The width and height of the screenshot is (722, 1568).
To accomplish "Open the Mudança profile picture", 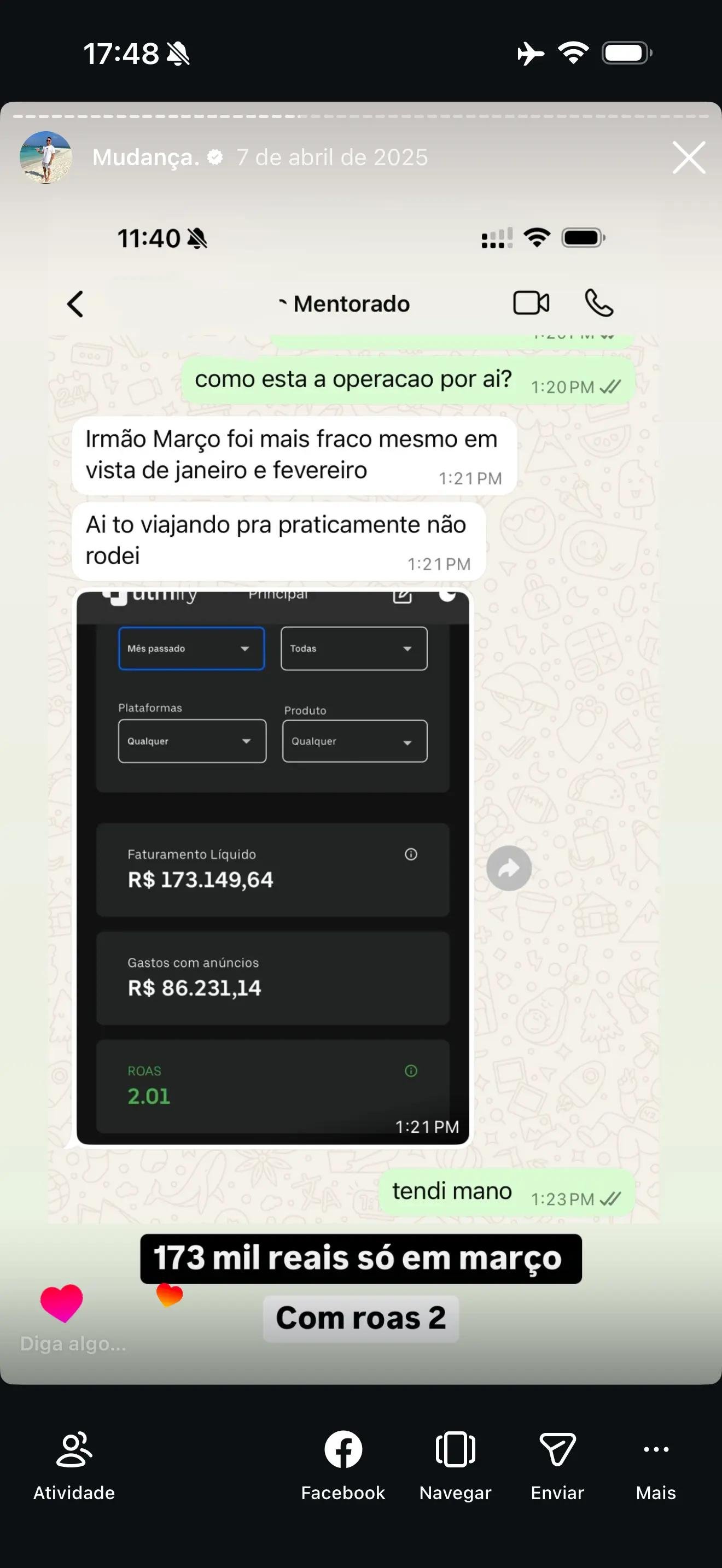I will pyautogui.click(x=45, y=157).
